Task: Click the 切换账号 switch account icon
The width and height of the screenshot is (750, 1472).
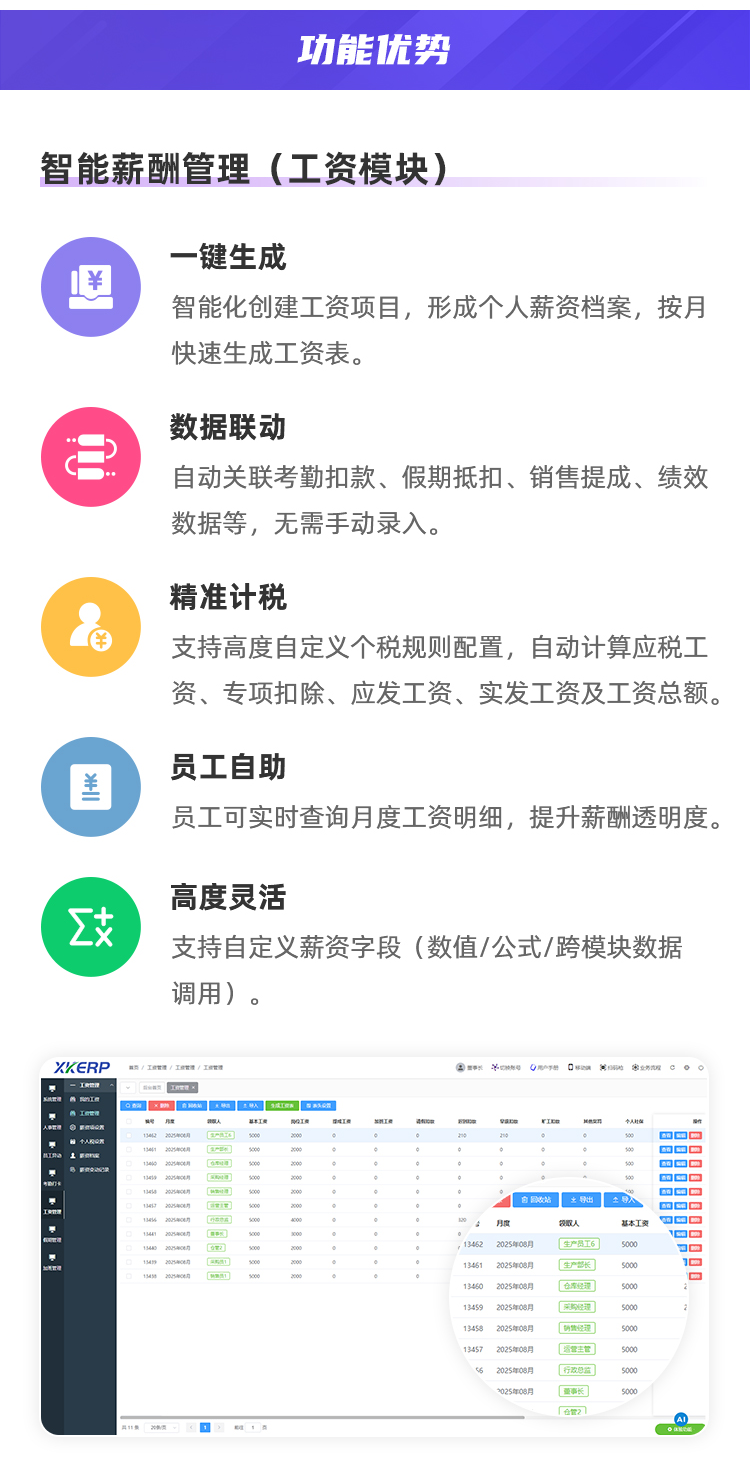Action: tap(495, 1068)
